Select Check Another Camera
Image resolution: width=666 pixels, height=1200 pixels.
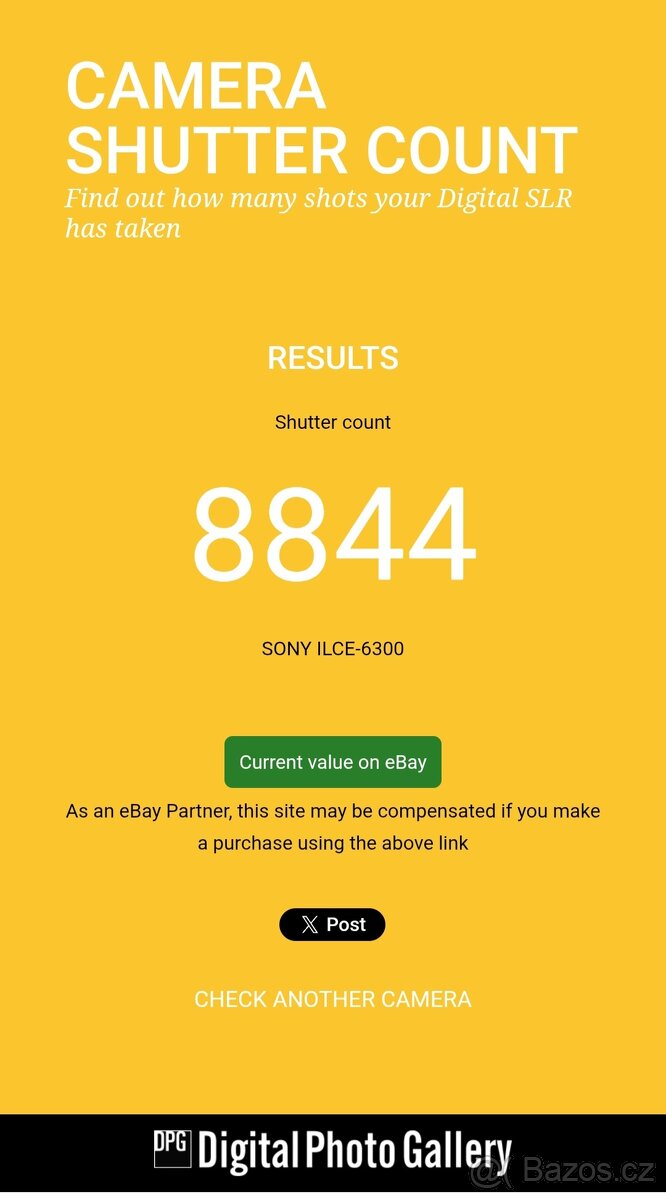(x=332, y=999)
